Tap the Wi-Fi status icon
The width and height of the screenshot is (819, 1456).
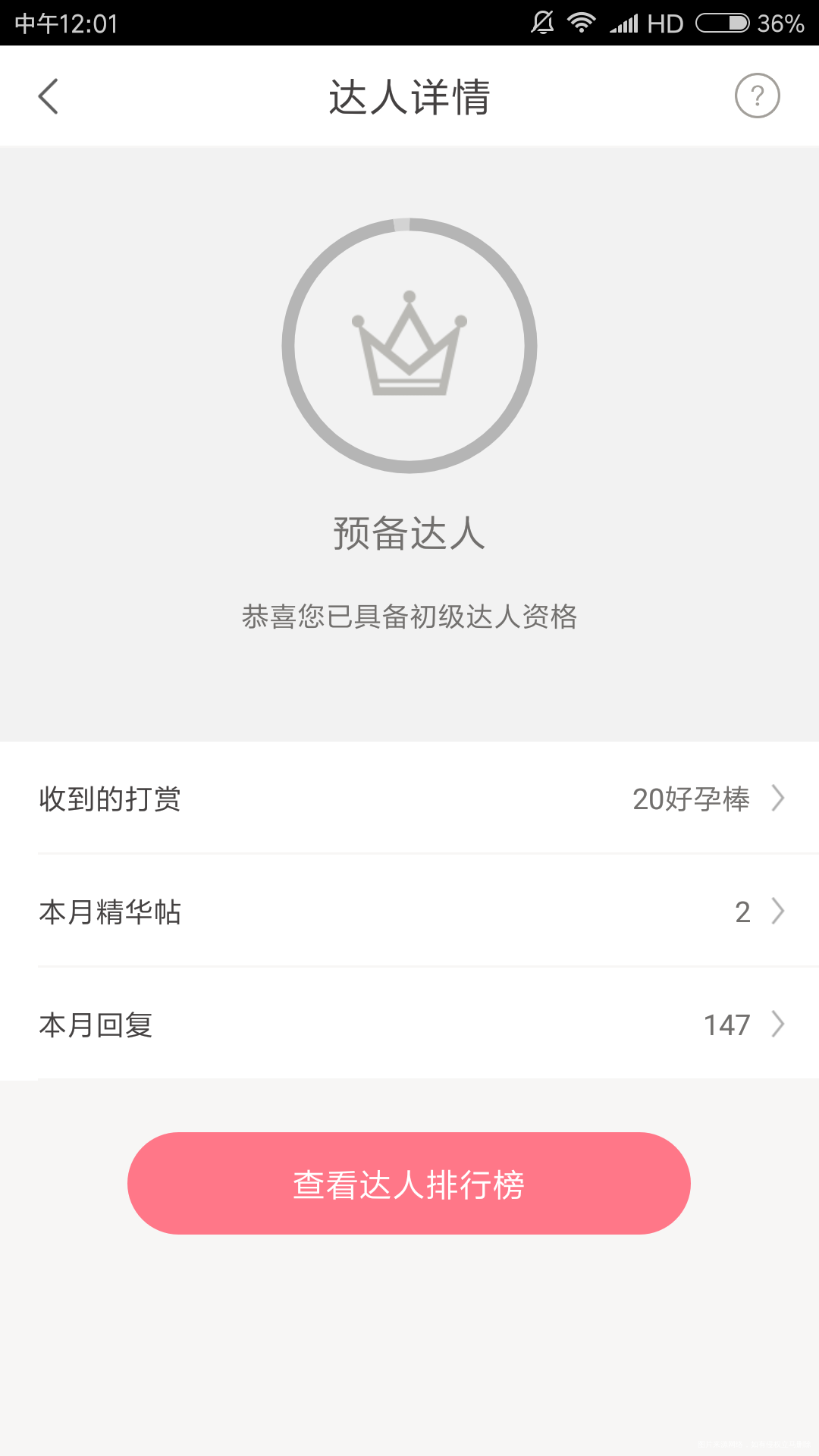click(x=582, y=23)
